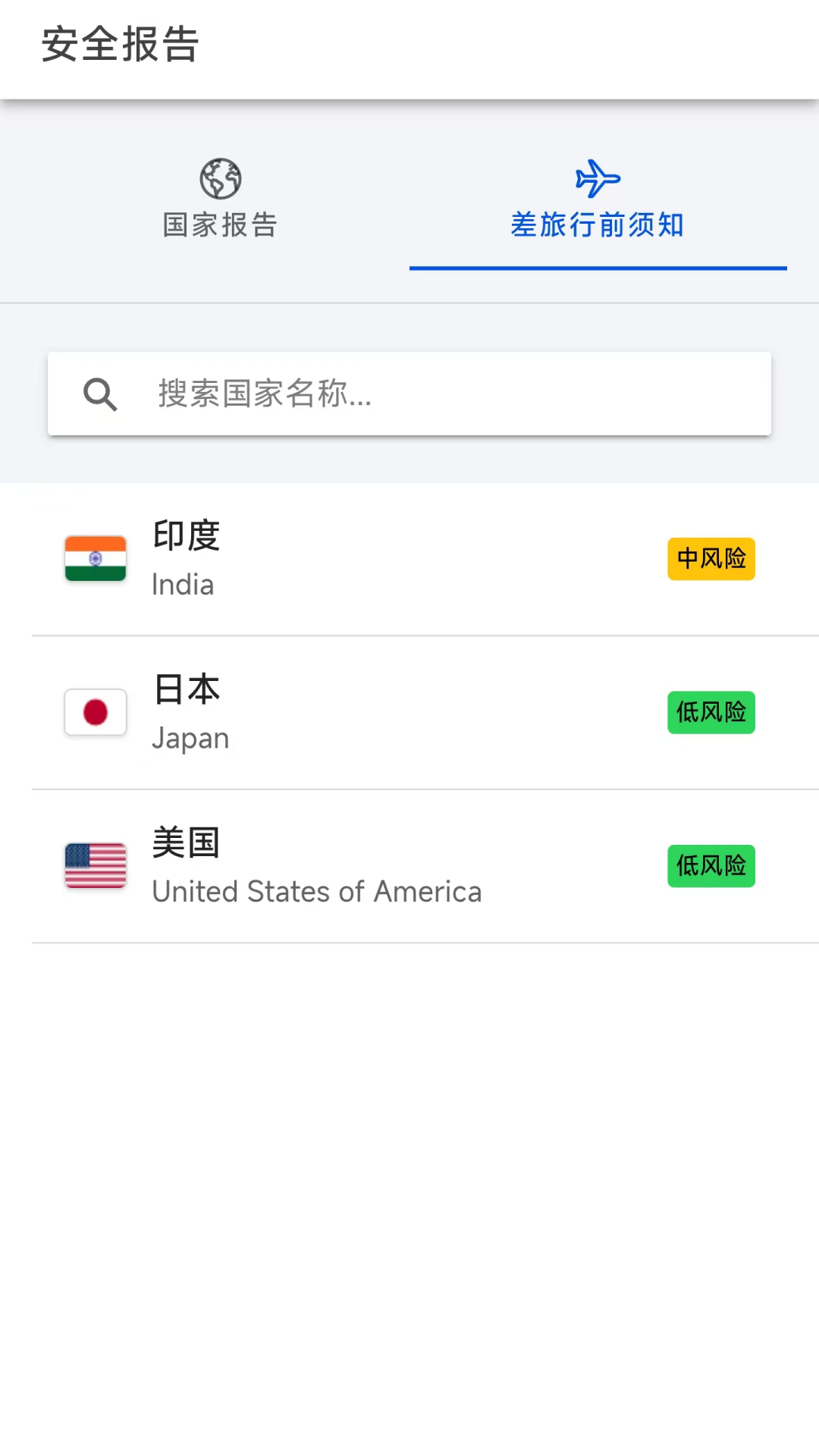Click the airplane icon above 差旅行前须知

click(598, 177)
